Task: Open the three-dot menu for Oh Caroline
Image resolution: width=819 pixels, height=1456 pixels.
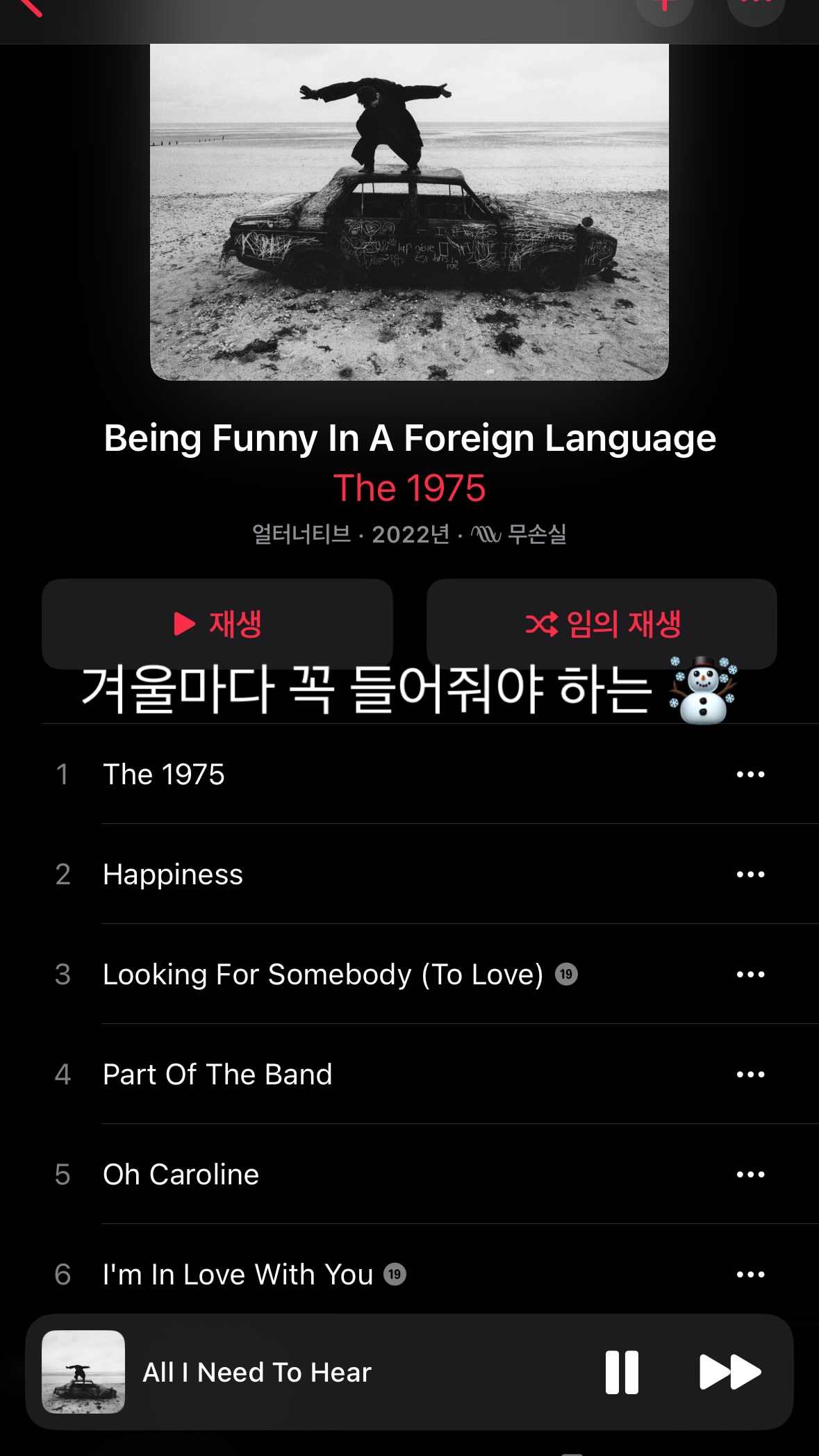Action: tap(750, 1174)
